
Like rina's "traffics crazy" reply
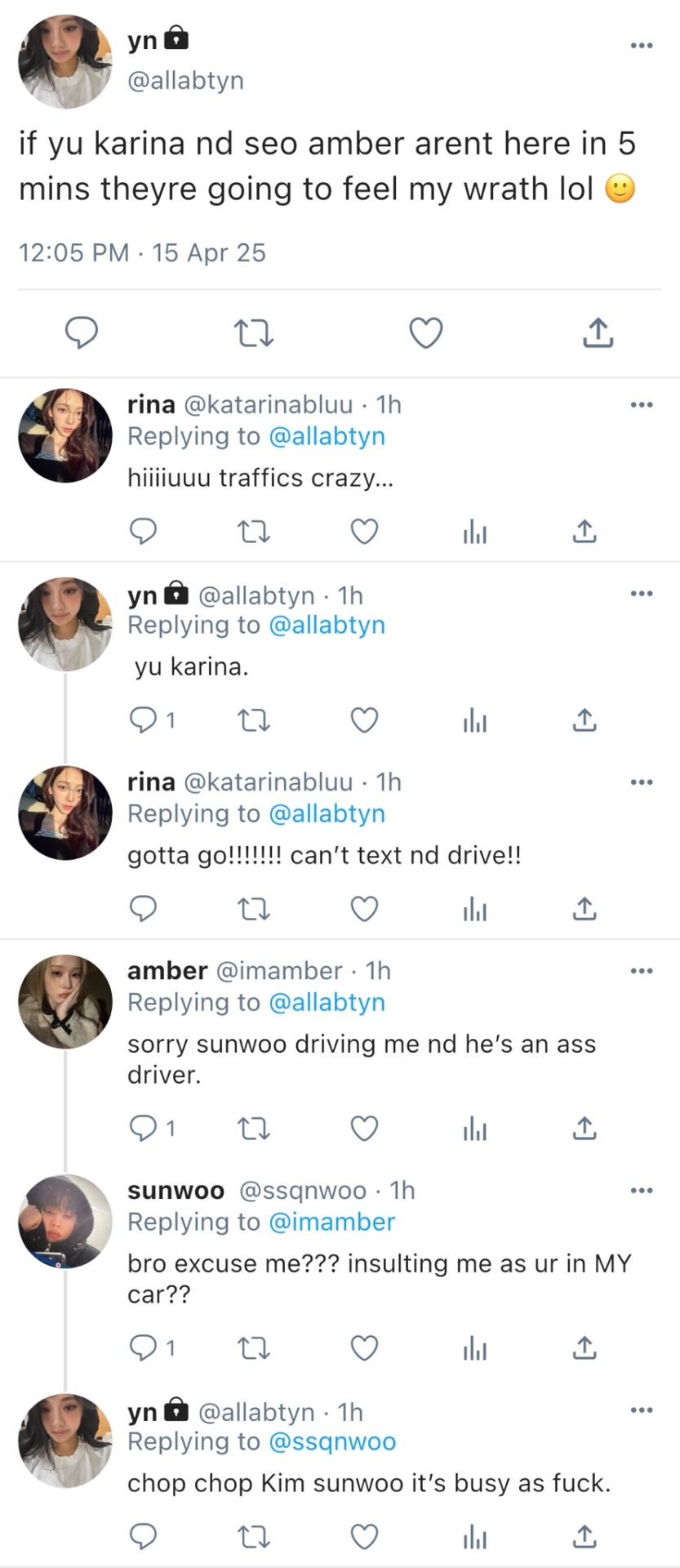click(x=364, y=532)
